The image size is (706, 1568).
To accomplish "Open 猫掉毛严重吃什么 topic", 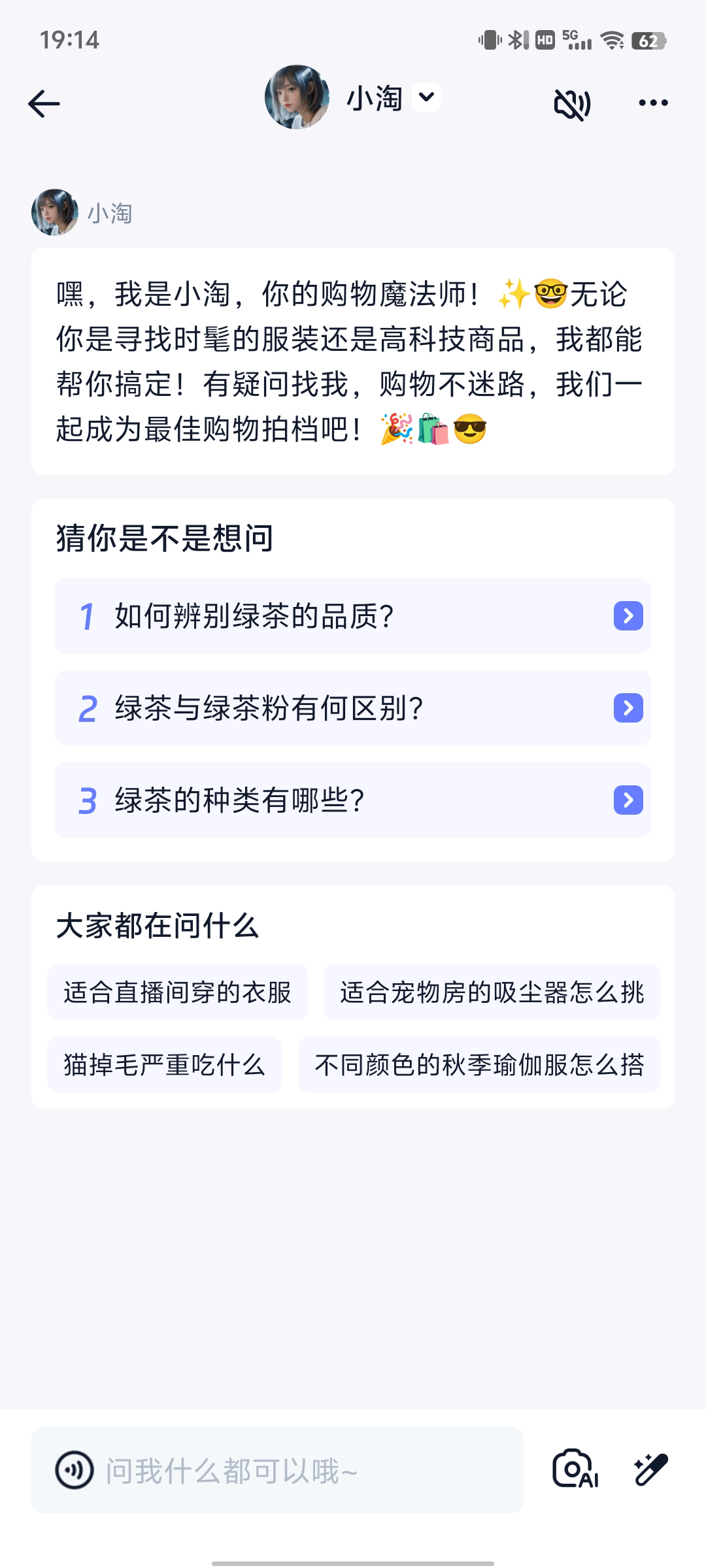I will 164,1064.
